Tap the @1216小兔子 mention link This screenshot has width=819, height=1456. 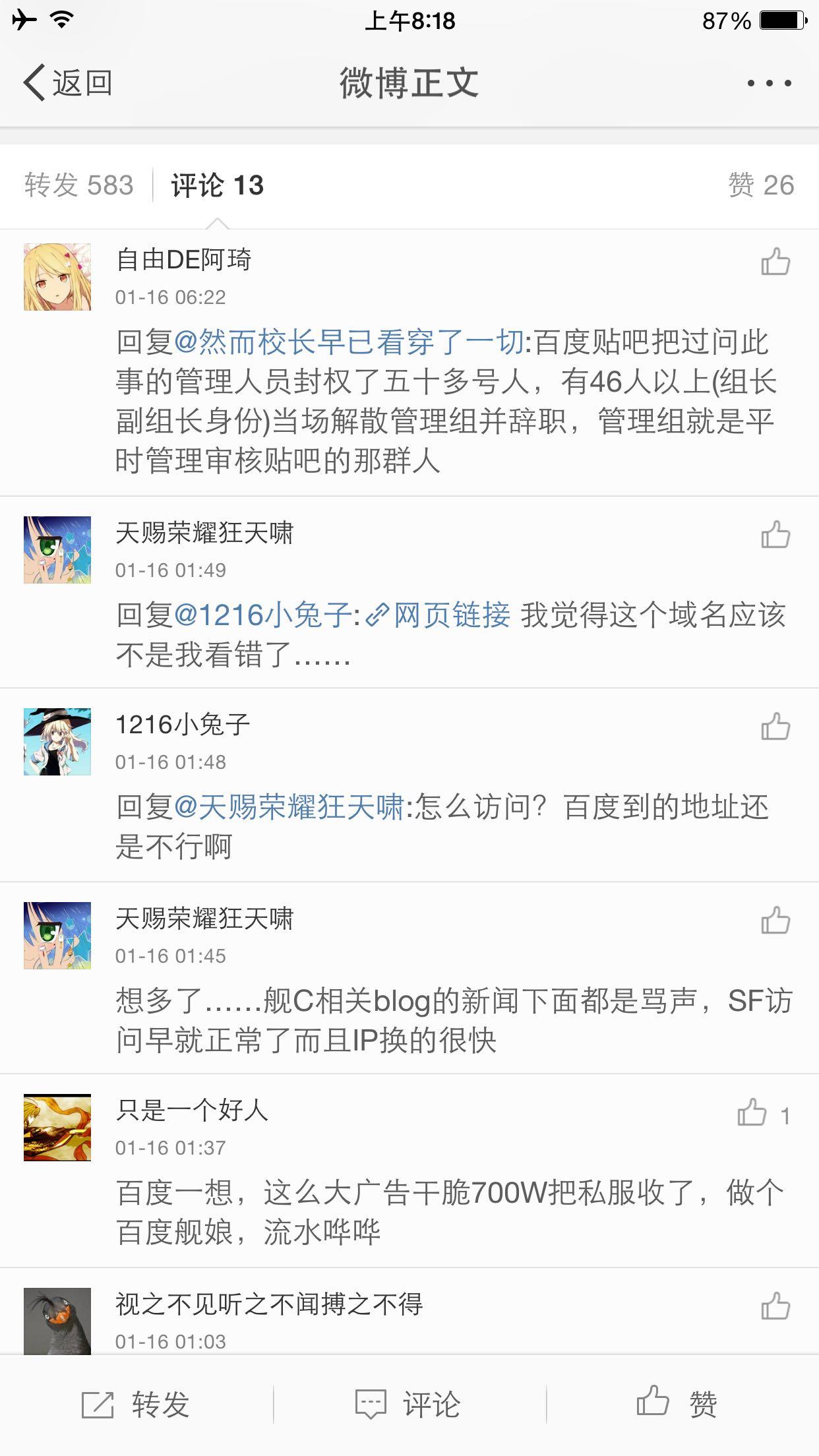(262, 615)
